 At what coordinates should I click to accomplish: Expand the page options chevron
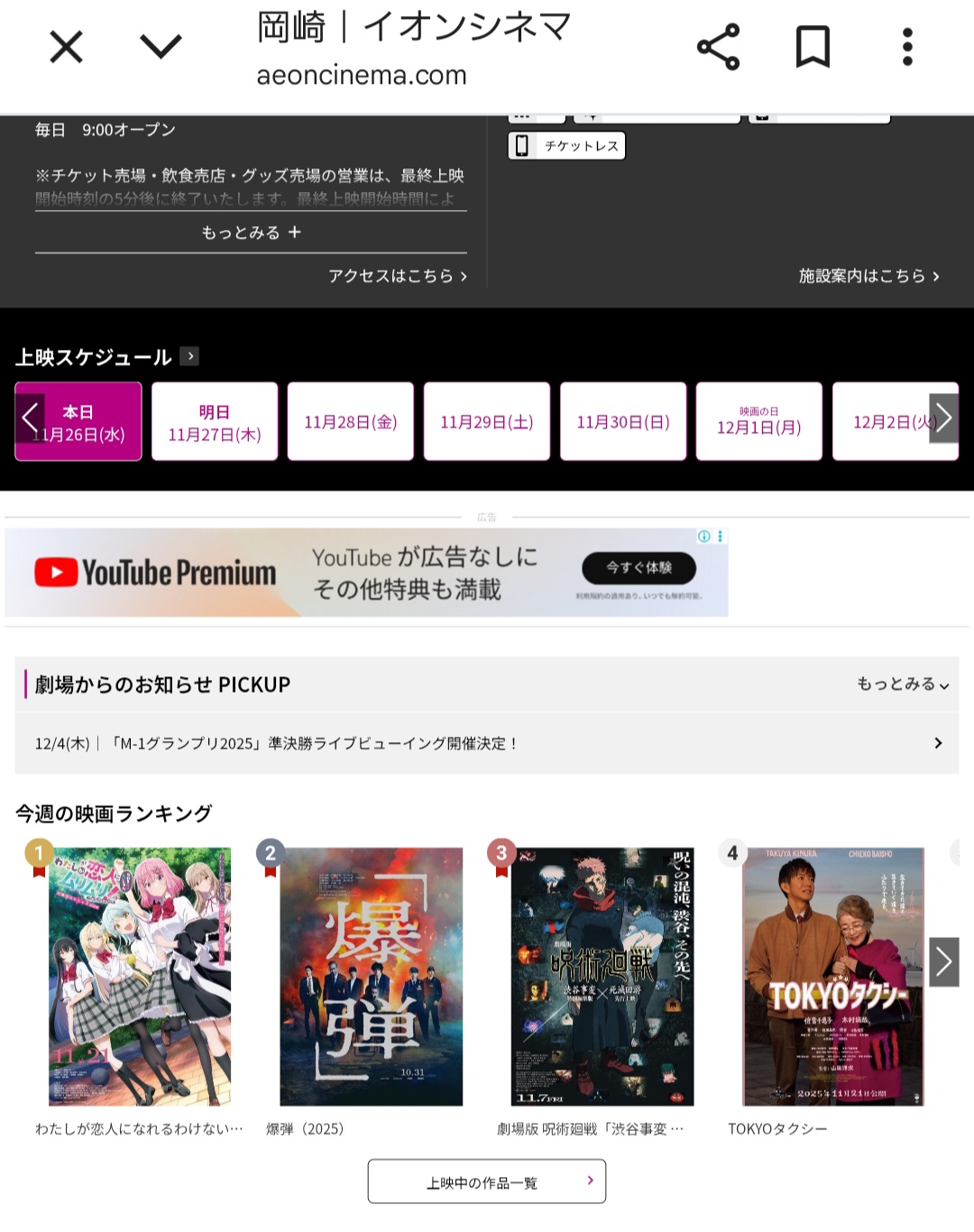point(161,47)
